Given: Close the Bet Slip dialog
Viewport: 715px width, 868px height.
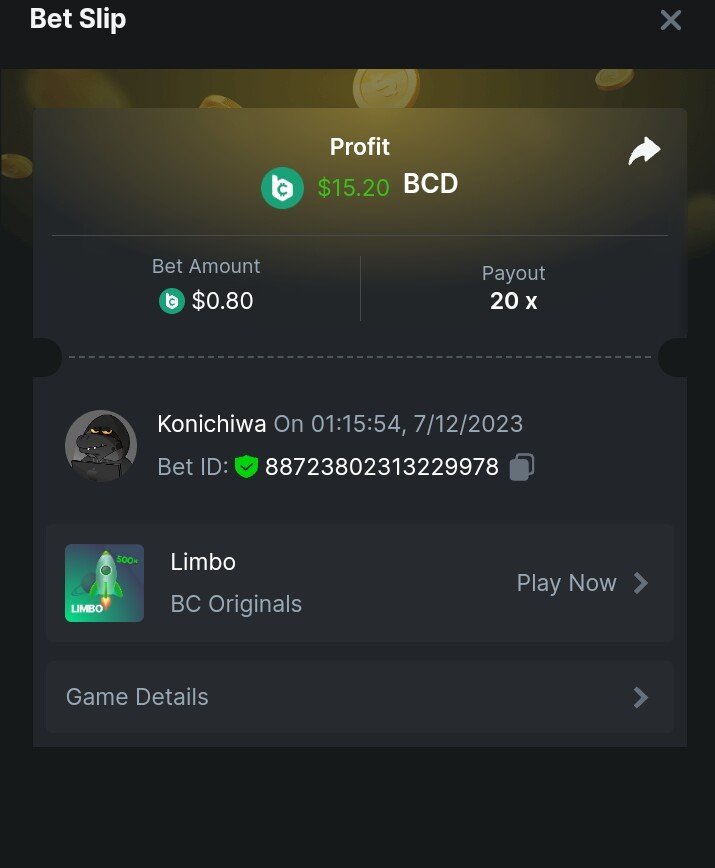Looking at the screenshot, I should tap(670, 20).
